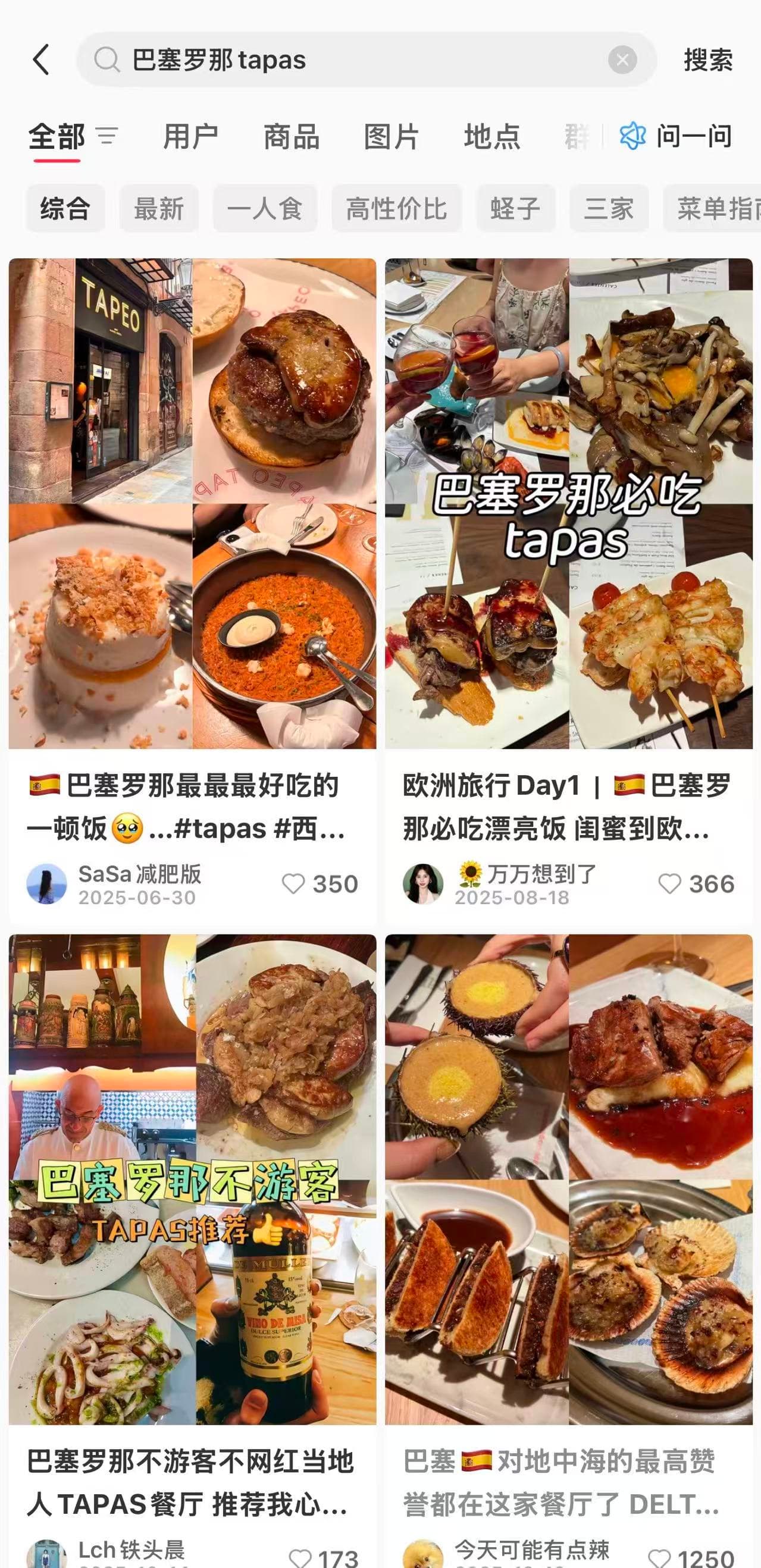Screen dimensions: 761x1568
Task: Switch to the 用户 tab
Action: point(191,136)
